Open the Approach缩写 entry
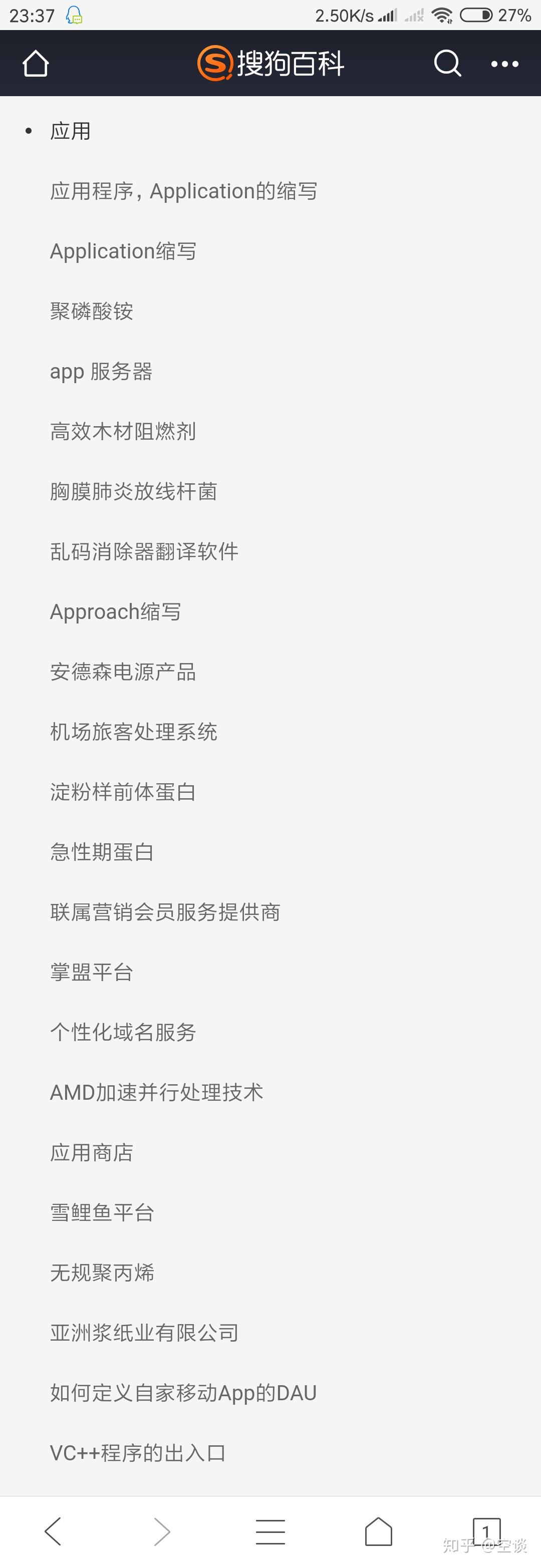This screenshot has height=1568, width=541. tap(115, 611)
